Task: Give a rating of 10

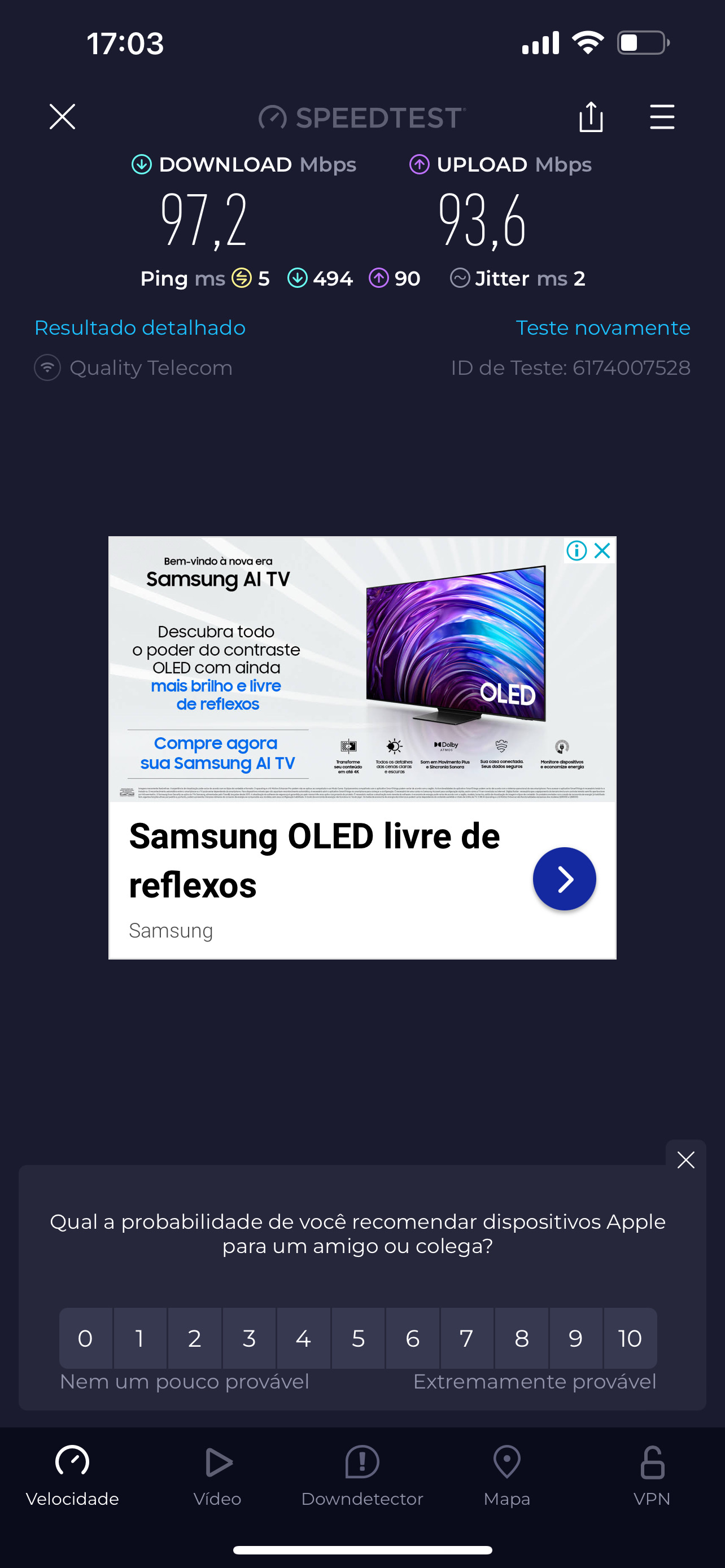Action: point(630,1338)
